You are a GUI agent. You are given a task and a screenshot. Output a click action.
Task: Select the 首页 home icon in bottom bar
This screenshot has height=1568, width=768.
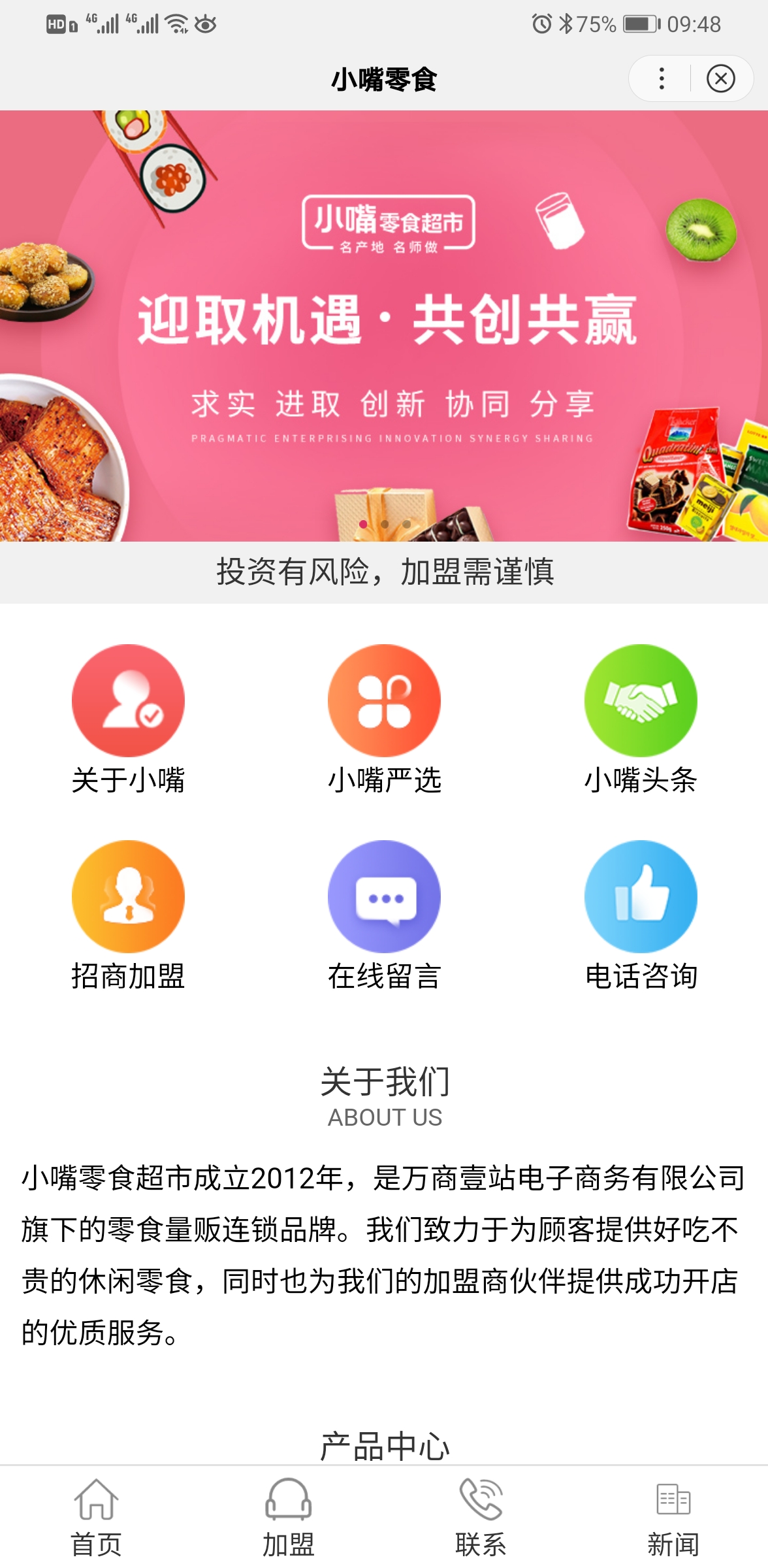96,1499
